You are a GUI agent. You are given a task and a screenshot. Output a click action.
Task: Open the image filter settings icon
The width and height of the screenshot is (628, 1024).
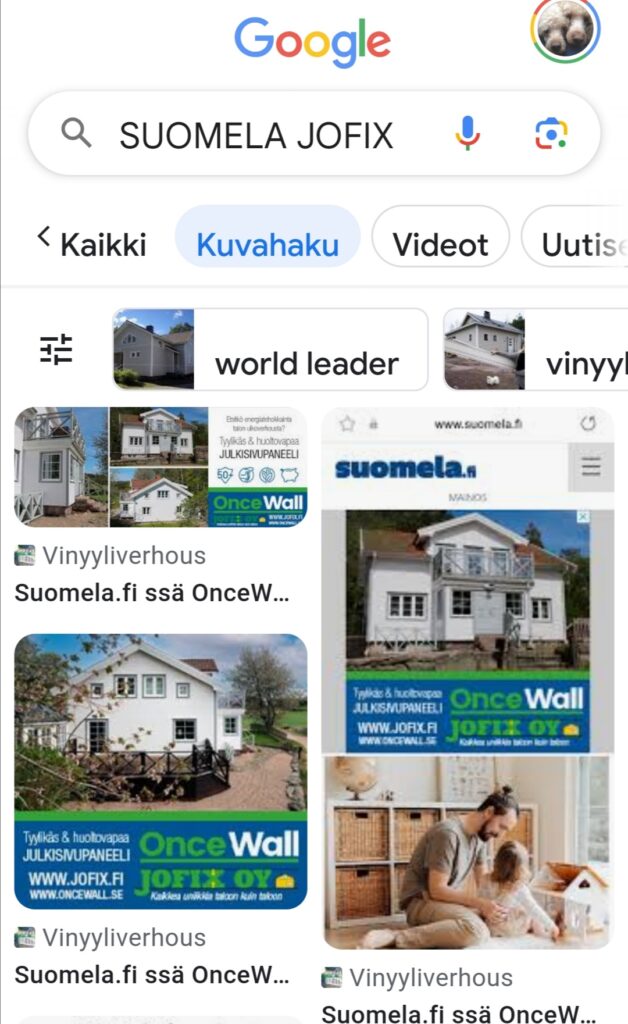tap(56, 349)
